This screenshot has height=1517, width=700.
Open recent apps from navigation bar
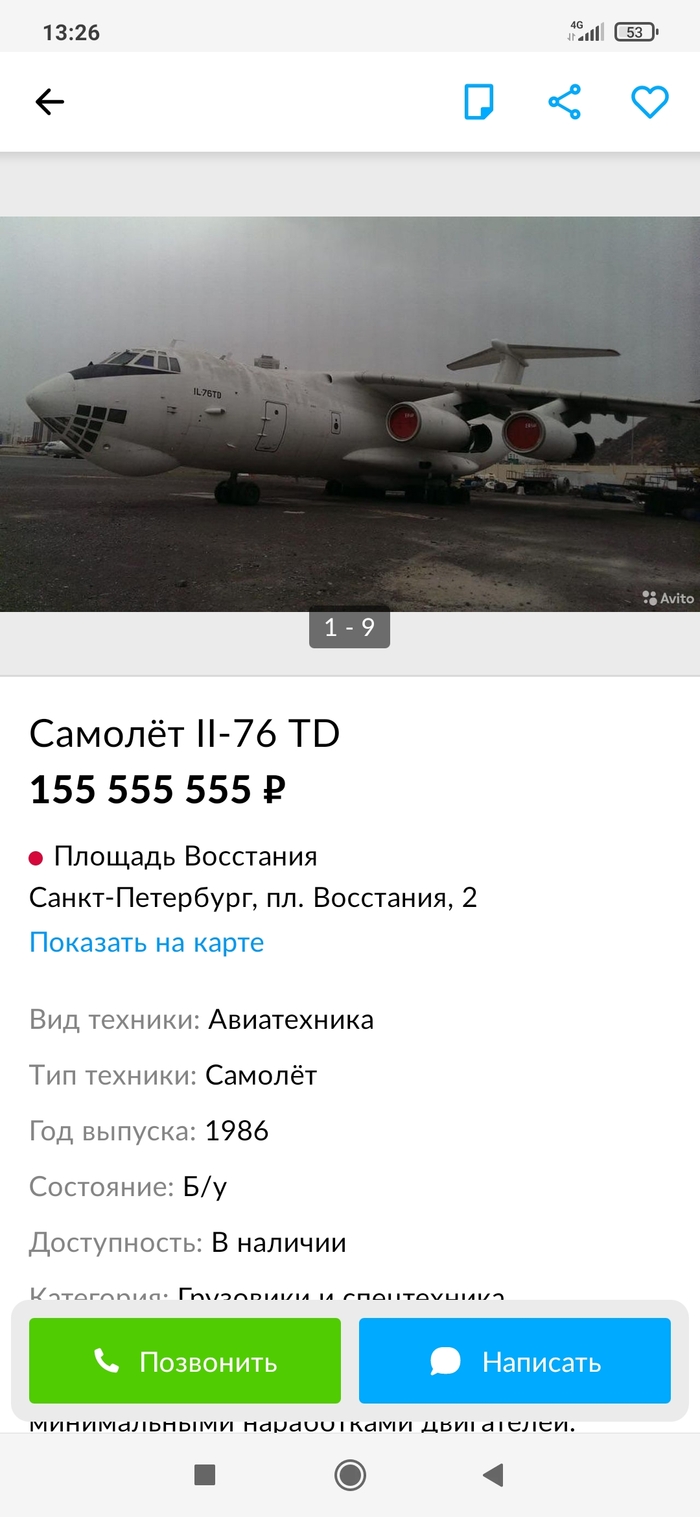[x=205, y=1474]
